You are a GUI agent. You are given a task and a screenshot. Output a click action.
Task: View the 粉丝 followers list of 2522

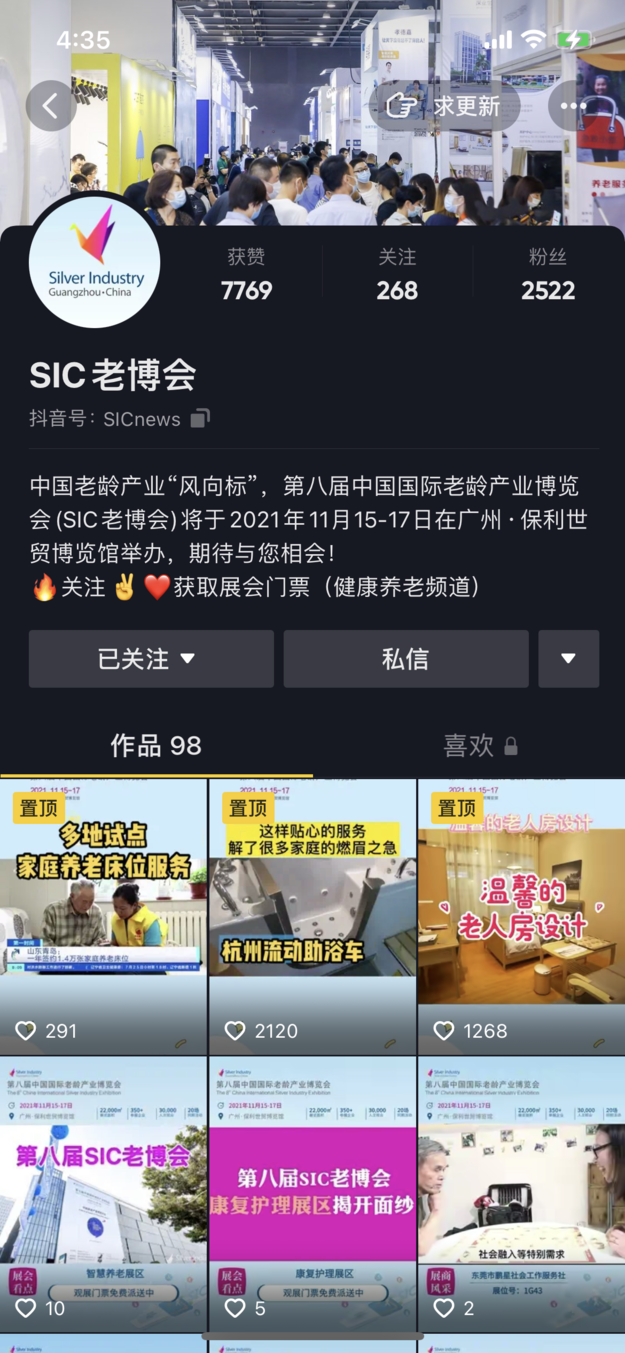point(548,274)
